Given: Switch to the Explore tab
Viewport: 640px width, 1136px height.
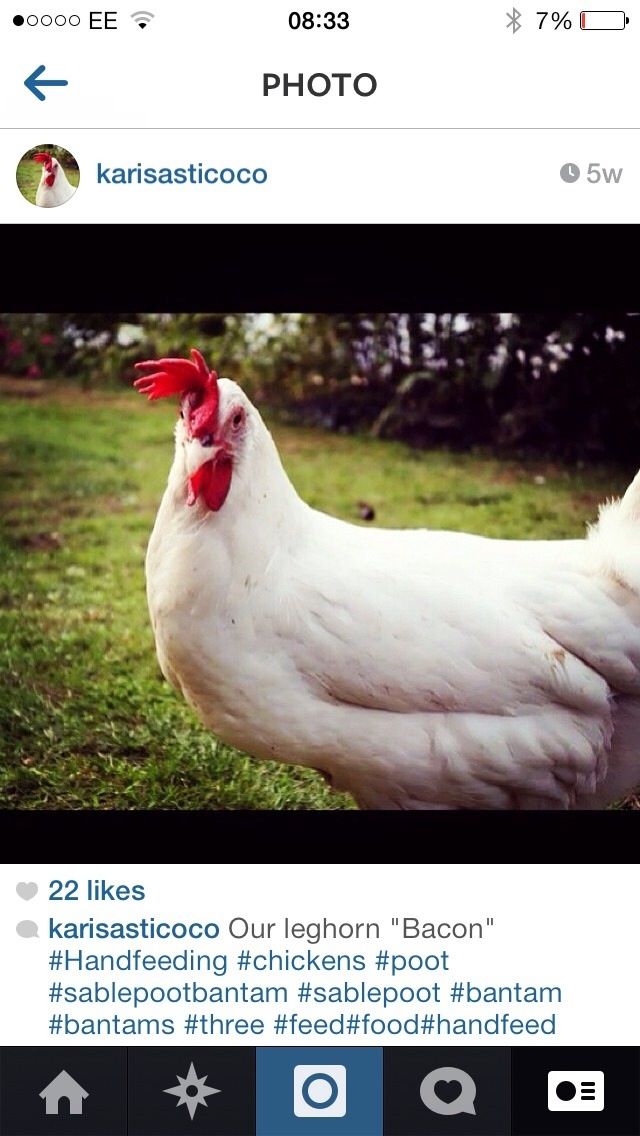Looking at the screenshot, I should [191, 1091].
